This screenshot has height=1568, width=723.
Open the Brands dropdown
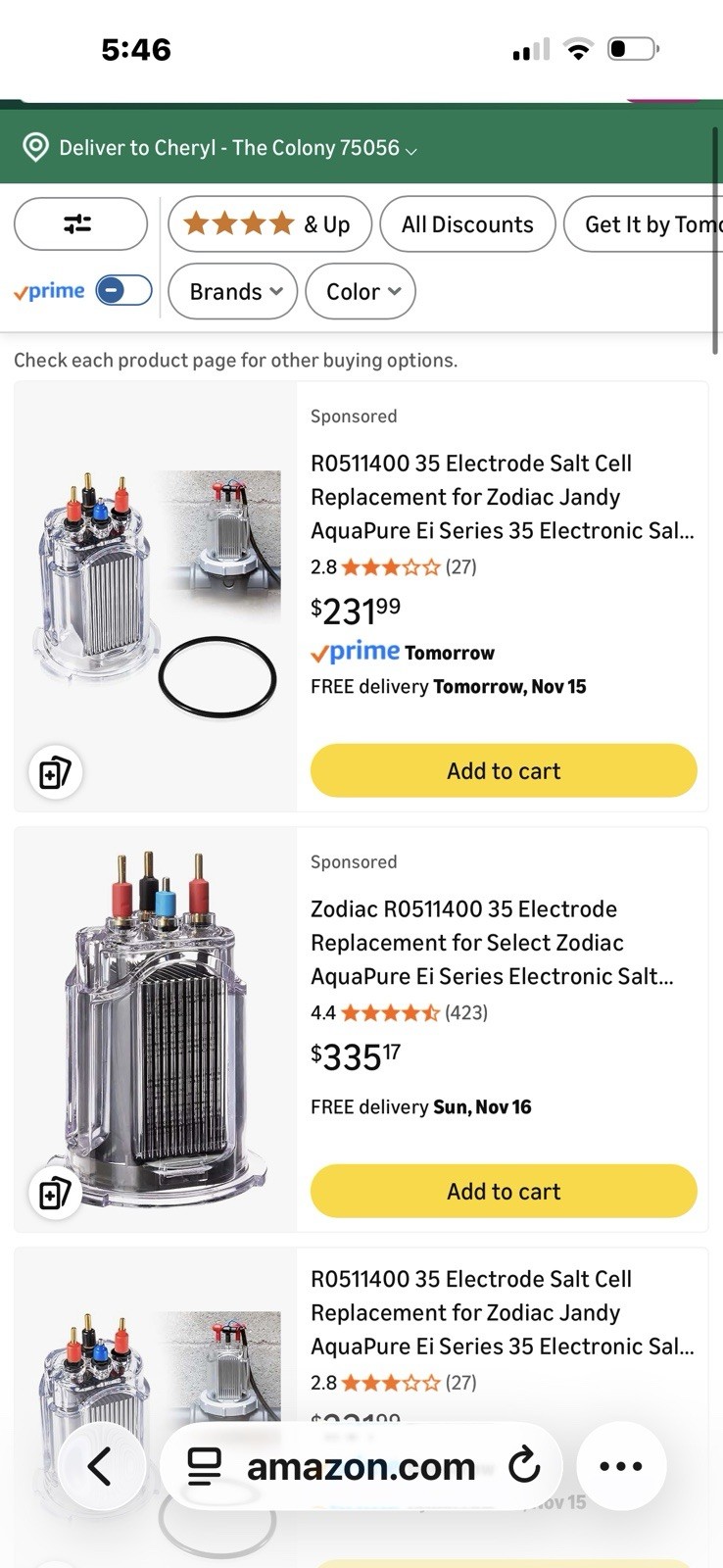[232, 291]
